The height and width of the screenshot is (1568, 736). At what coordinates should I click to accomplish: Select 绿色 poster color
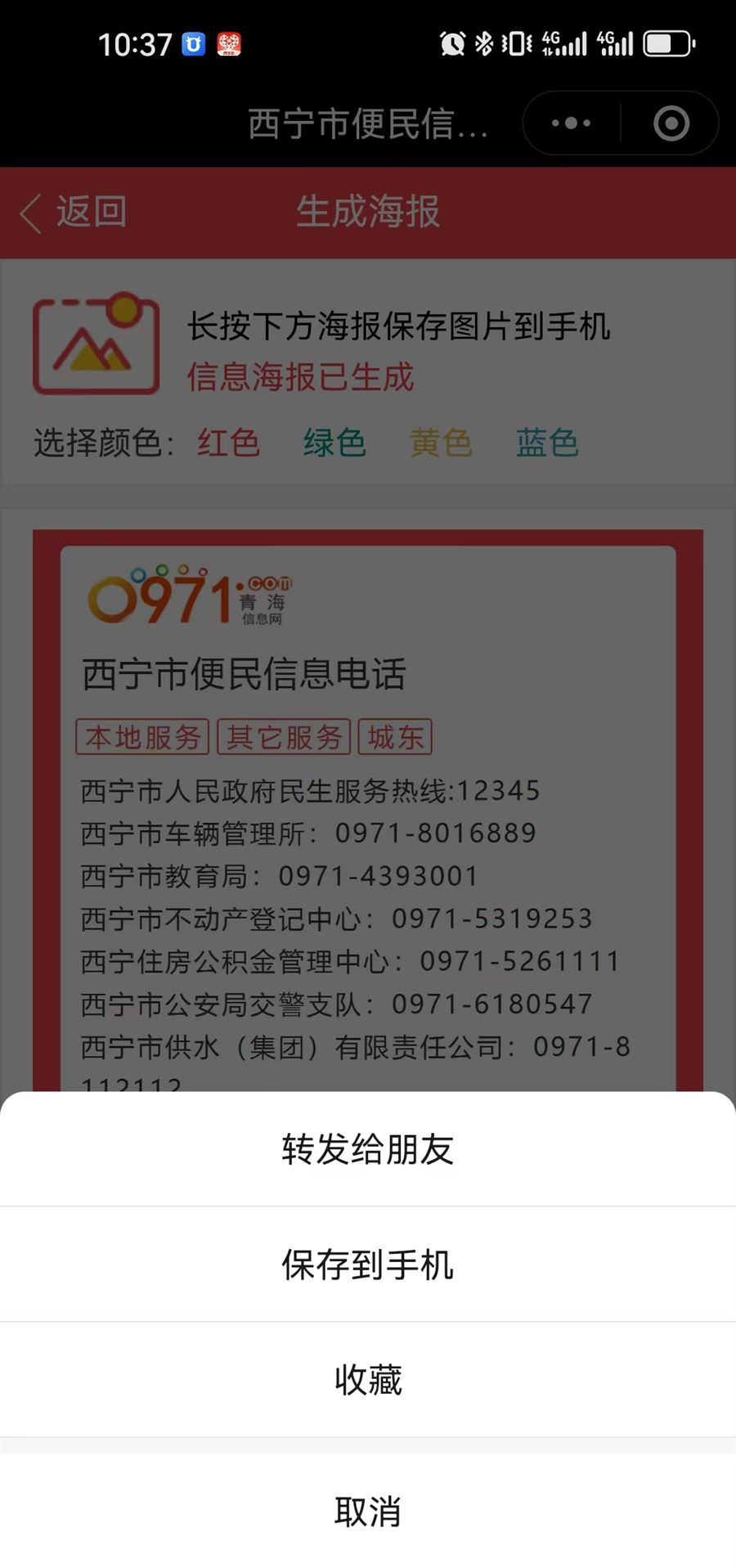[334, 443]
